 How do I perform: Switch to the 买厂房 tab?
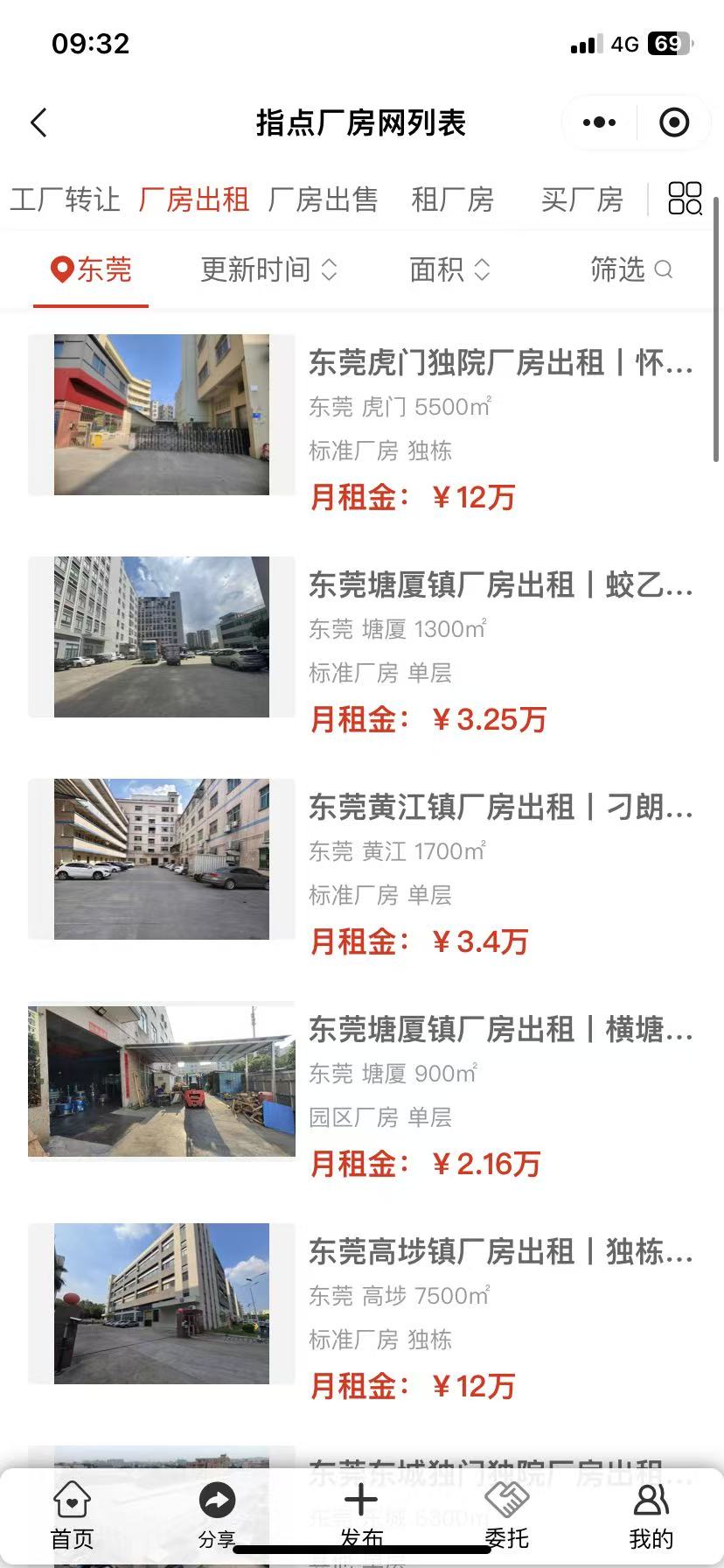tap(581, 199)
